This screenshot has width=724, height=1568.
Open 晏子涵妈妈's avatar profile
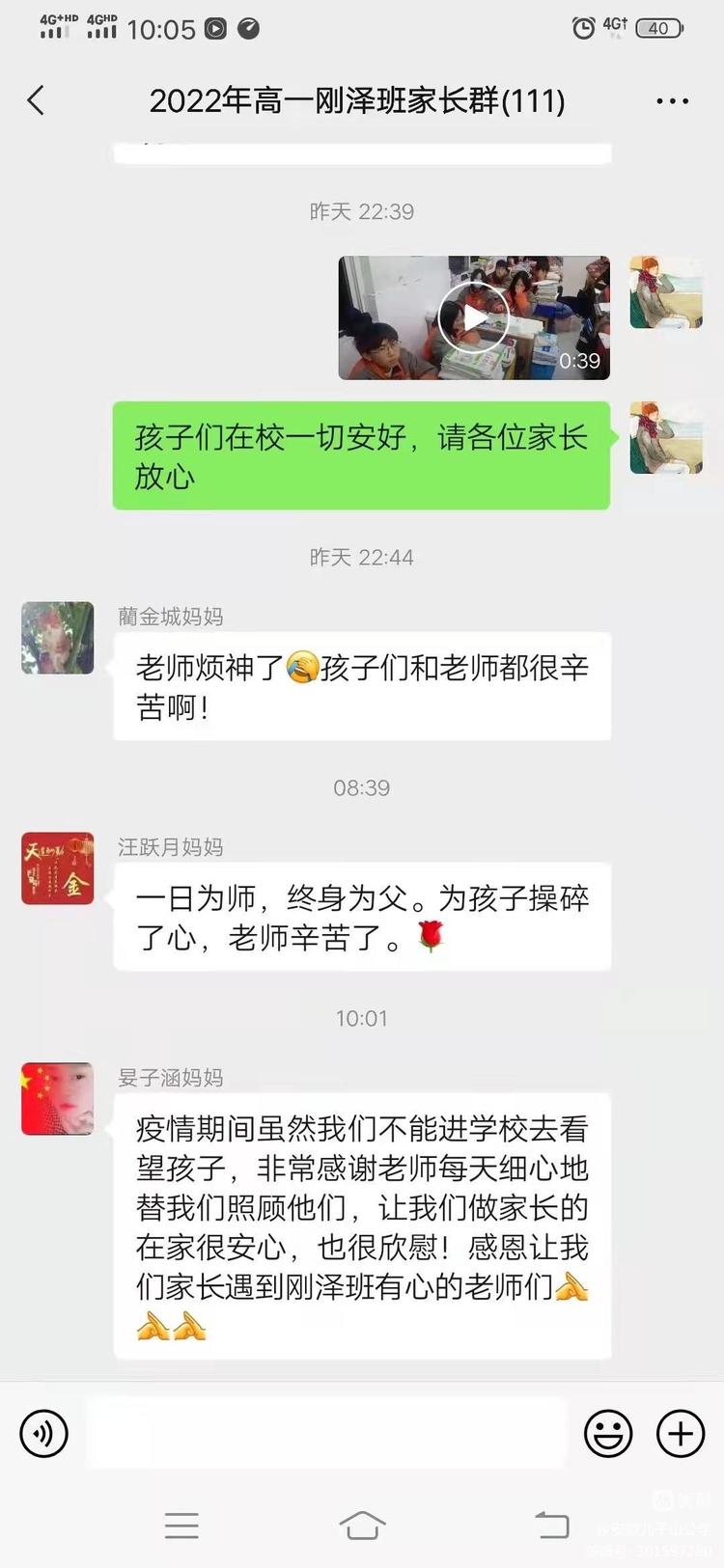tap(58, 1099)
